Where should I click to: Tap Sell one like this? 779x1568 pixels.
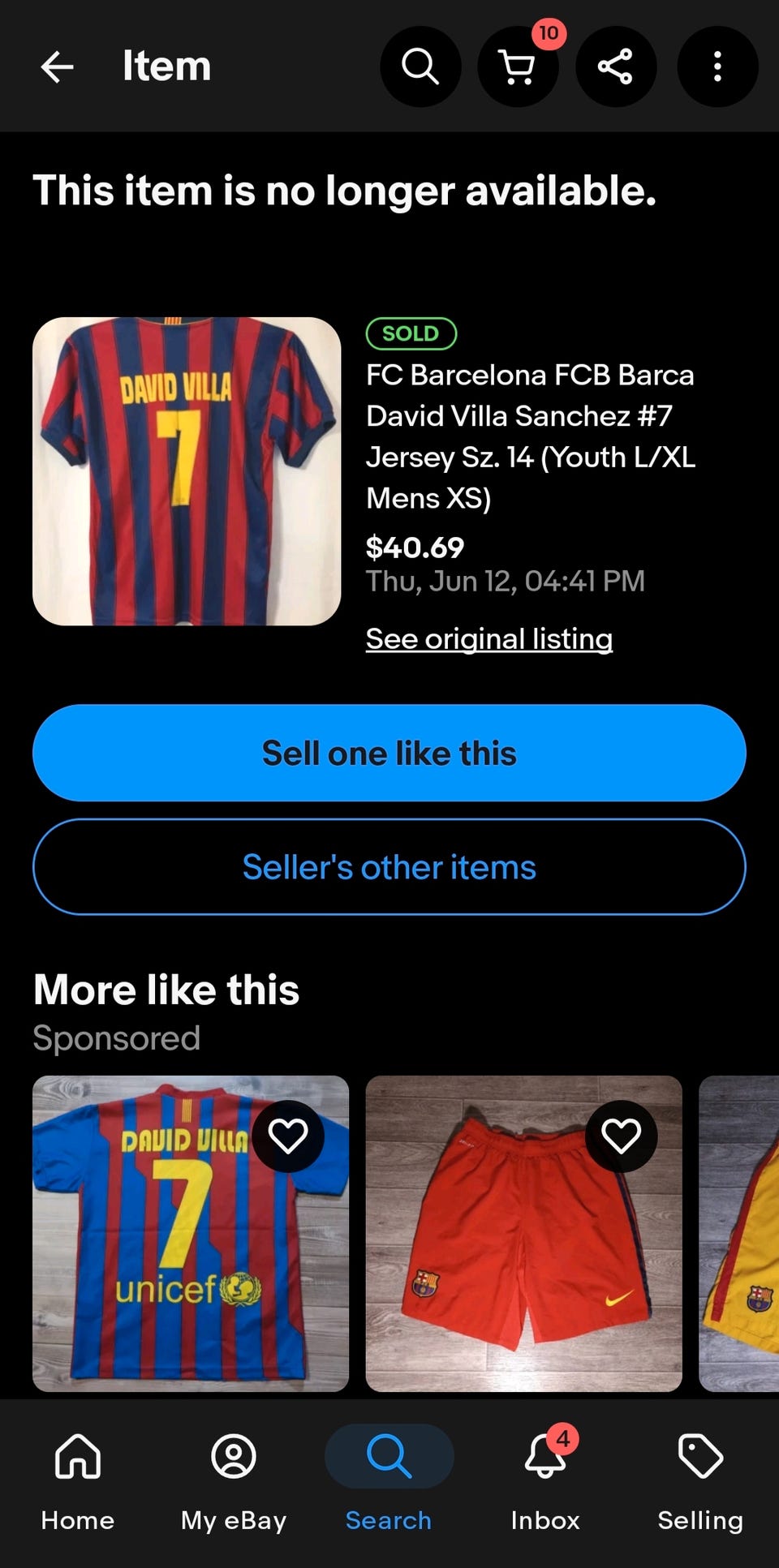[389, 753]
